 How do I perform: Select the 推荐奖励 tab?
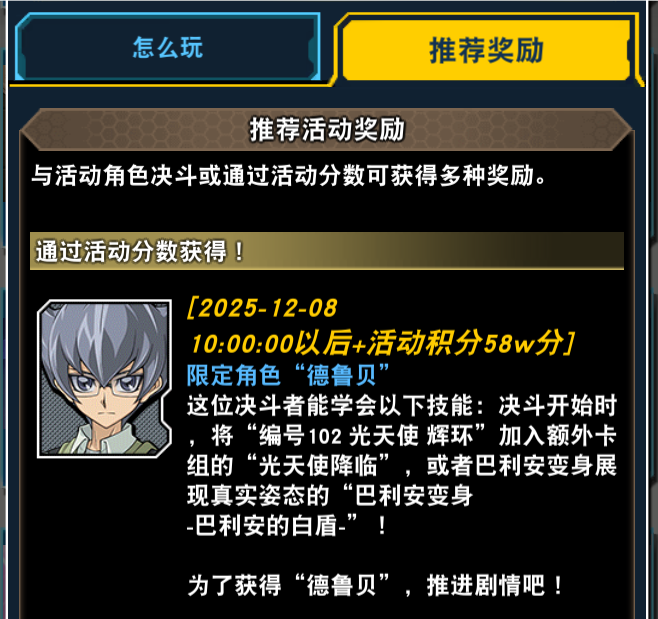[487, 50]
